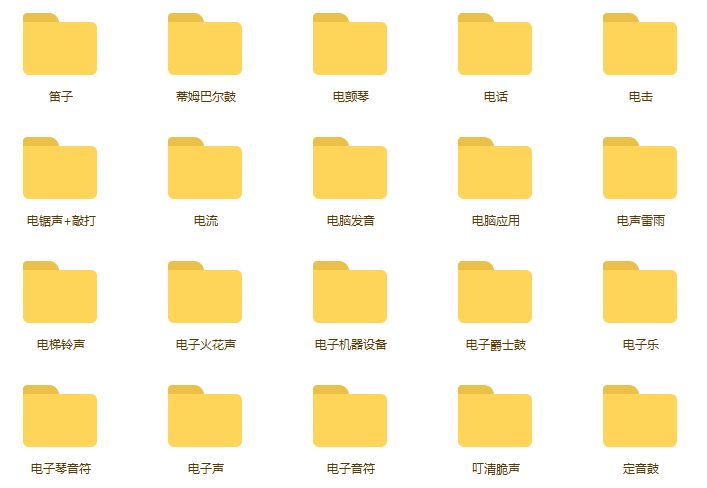This screenshot has width=707, height=488.
Task: Open the 电子火花声 folder
Action: 205,294
